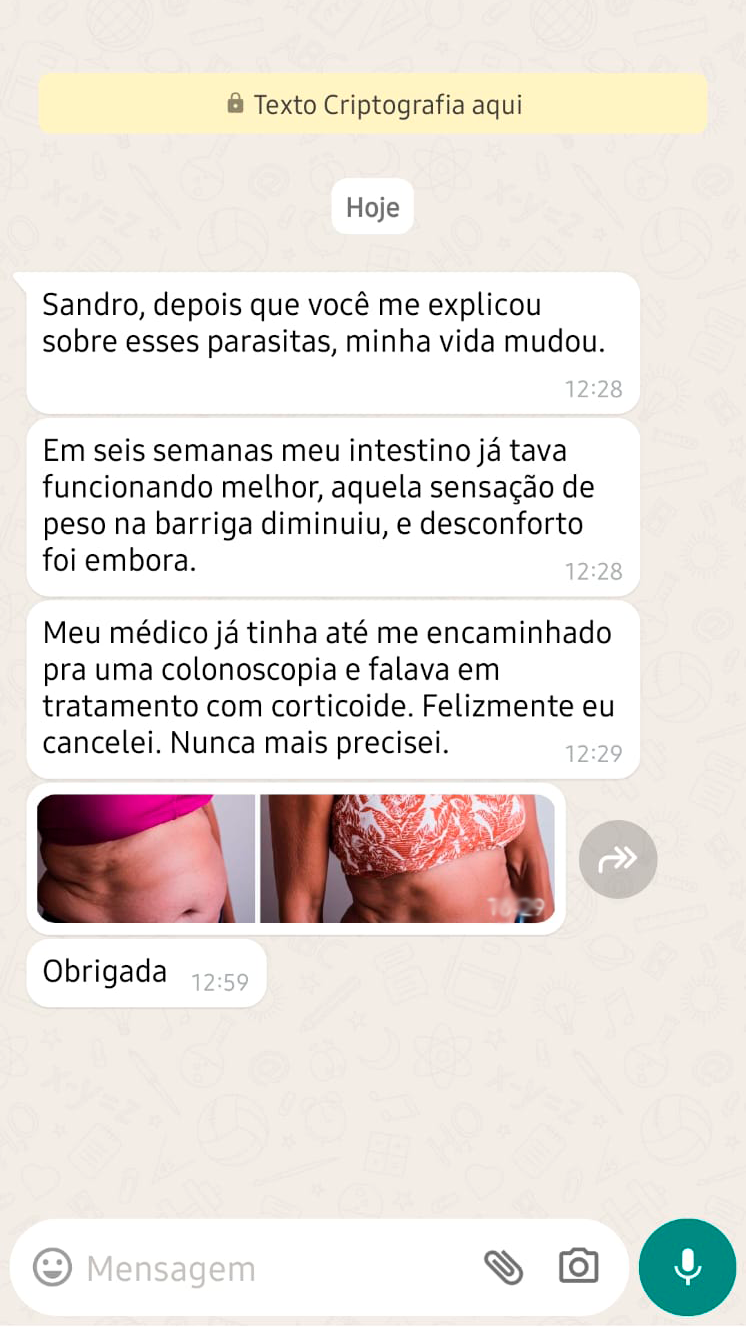Open the before-and-after photo thumbnail
This screenshot has width=746, height=1327.
point(296,858)
